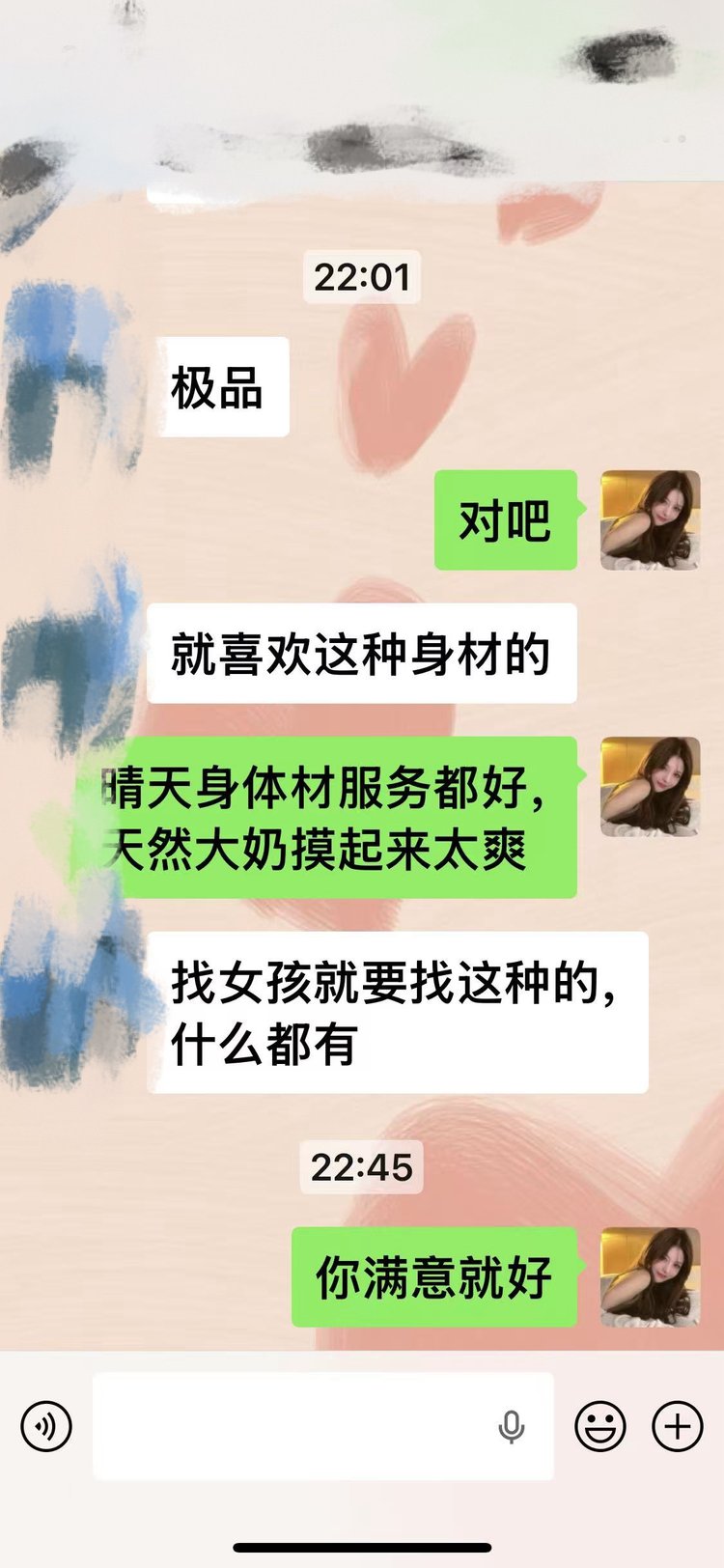Open the plus attachments menu
The image size is (724, 1568).
pyautogui.click(x=678, y=1425)
